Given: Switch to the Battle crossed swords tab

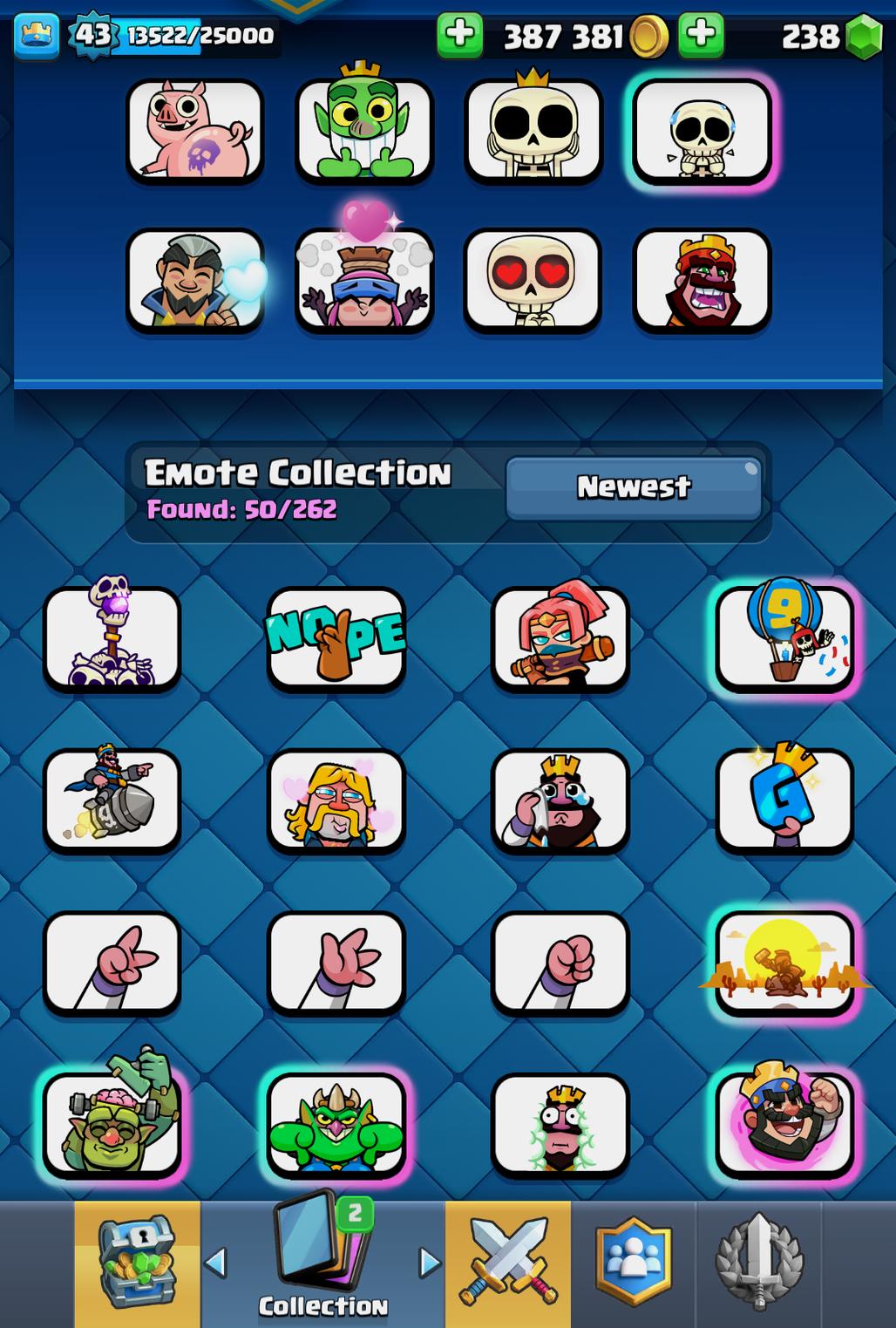Looking at the screenshot, I should click(508, 1263).
